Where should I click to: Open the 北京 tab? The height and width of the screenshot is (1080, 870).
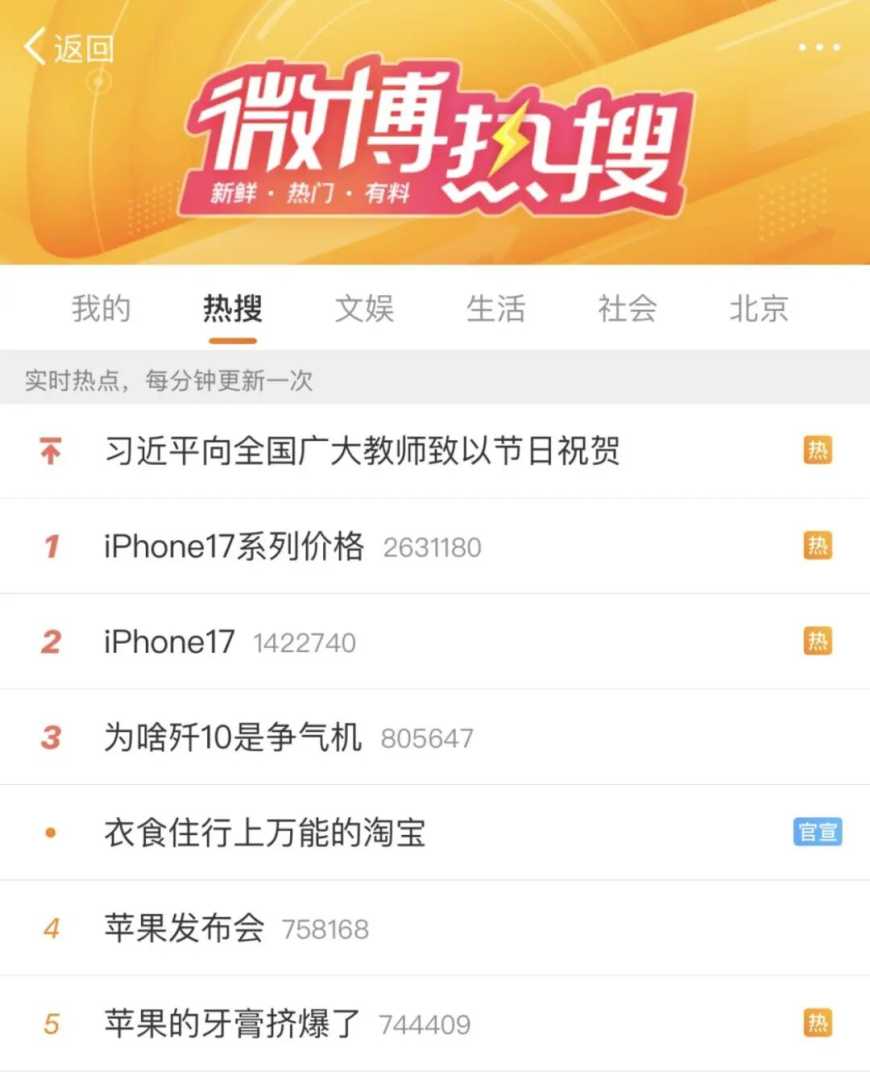click(x=758, y=309)
